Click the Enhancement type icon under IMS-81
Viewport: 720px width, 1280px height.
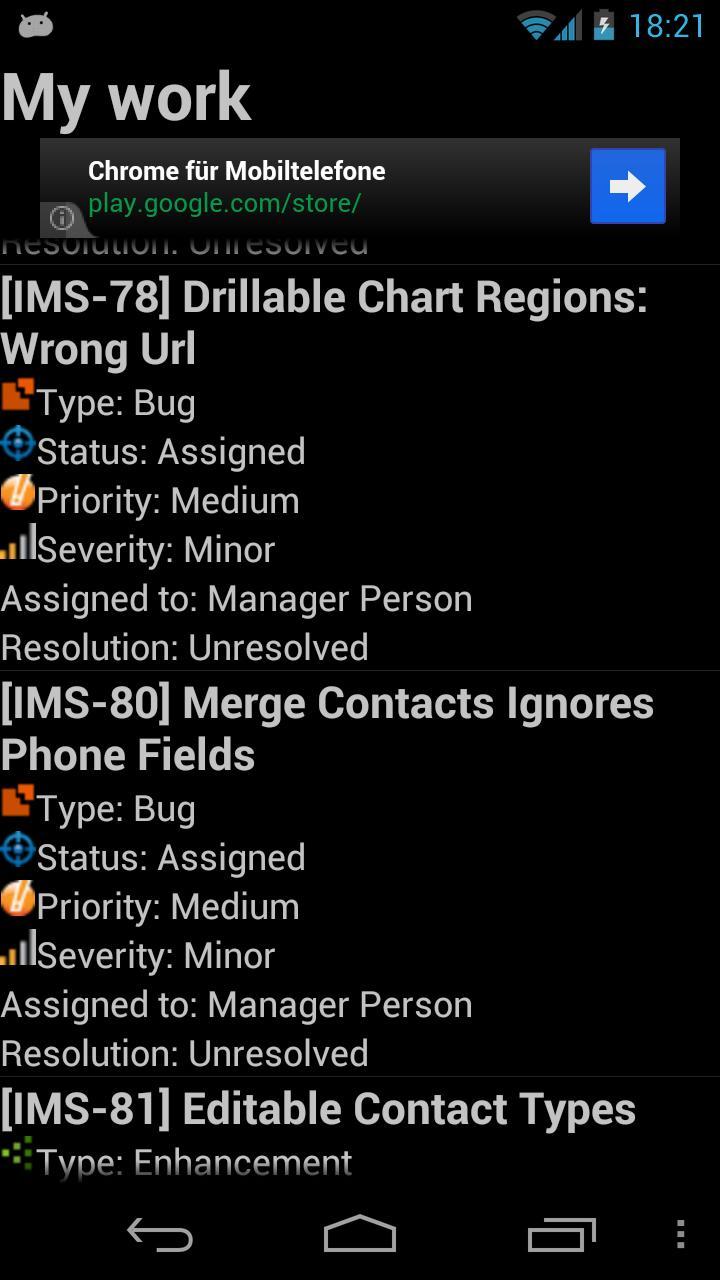[17, 1151]
